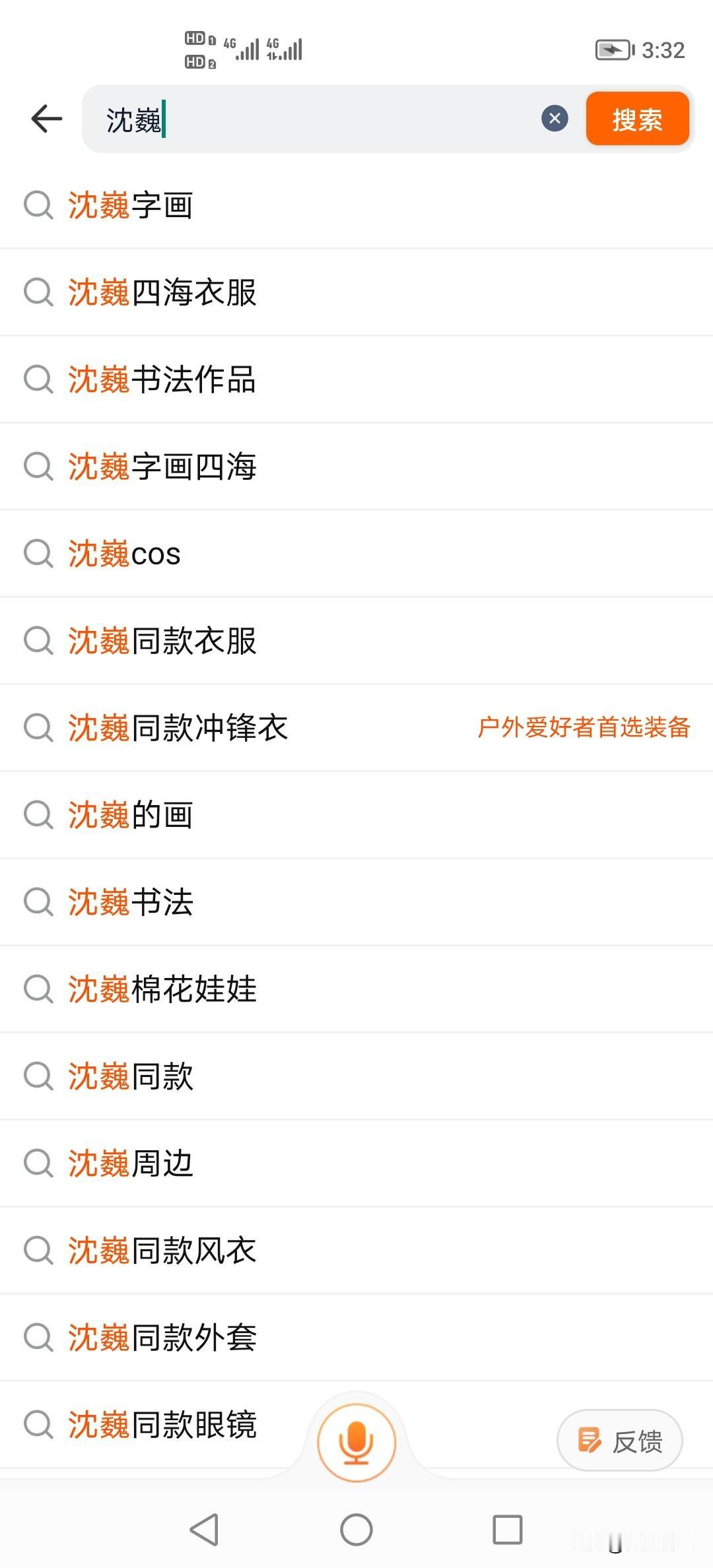
Task: Select the suggestion 沈巍书法作品
Action: coord(162,380)
